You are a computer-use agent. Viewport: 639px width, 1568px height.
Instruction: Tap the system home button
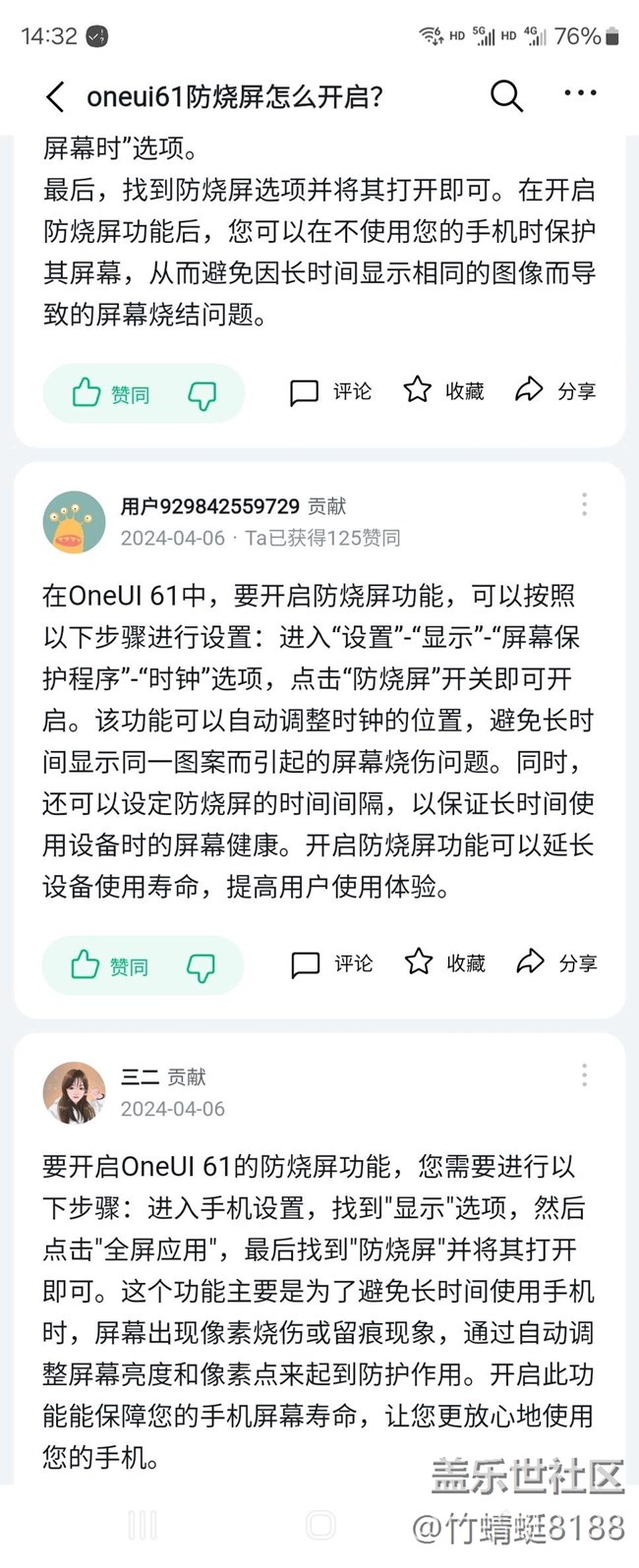coord(320,1525)
